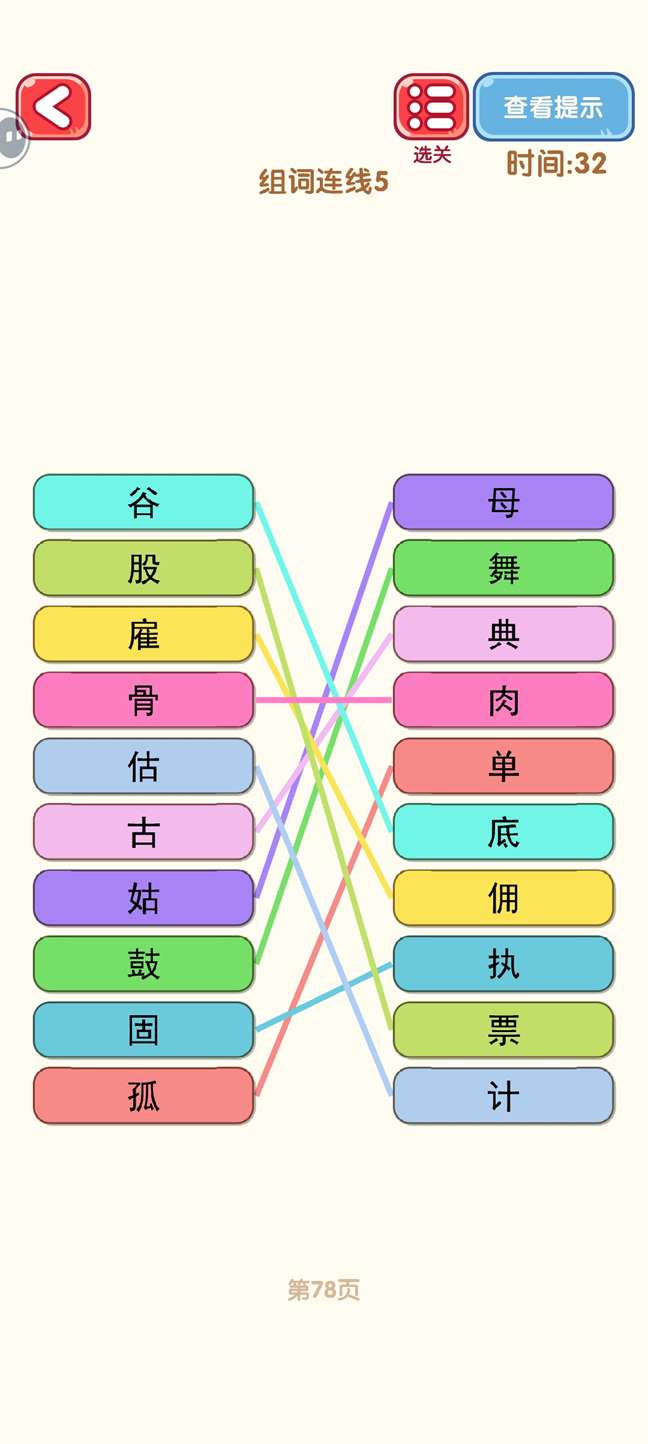The width and height of the screenshot is (648, 1444).
Task: Tap the 票 tile
Action: [503, 1030]
